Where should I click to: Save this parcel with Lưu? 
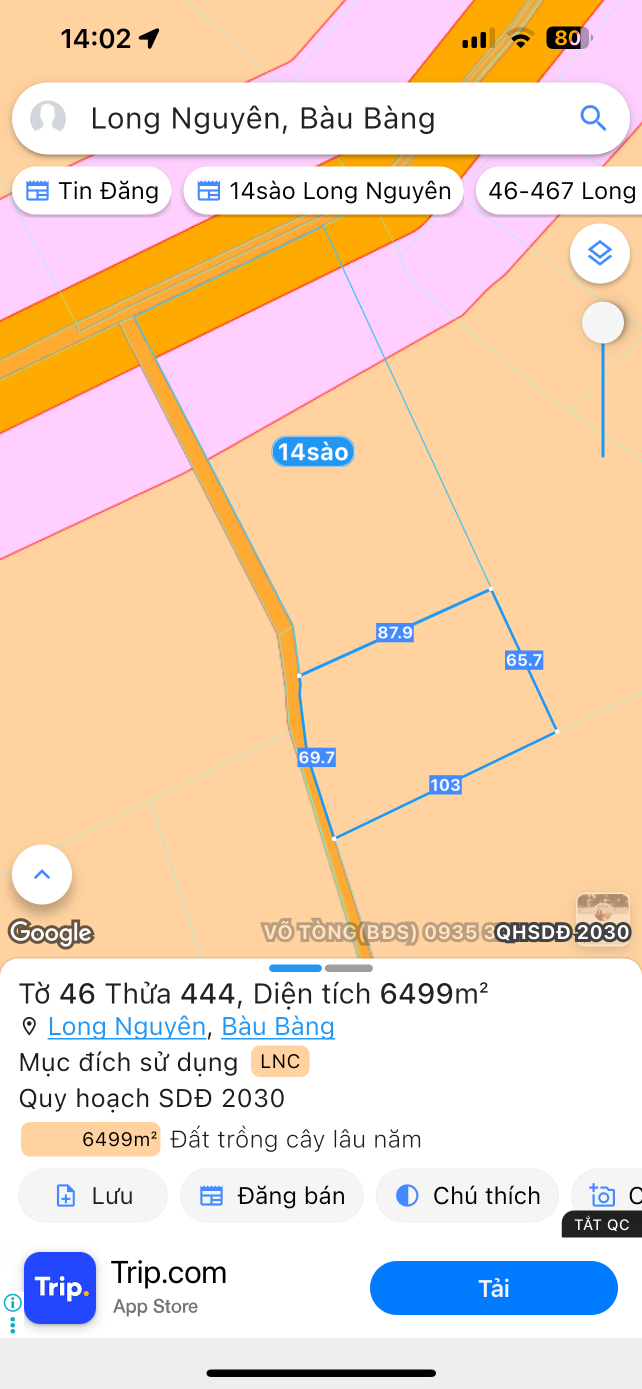point(93,1195)
